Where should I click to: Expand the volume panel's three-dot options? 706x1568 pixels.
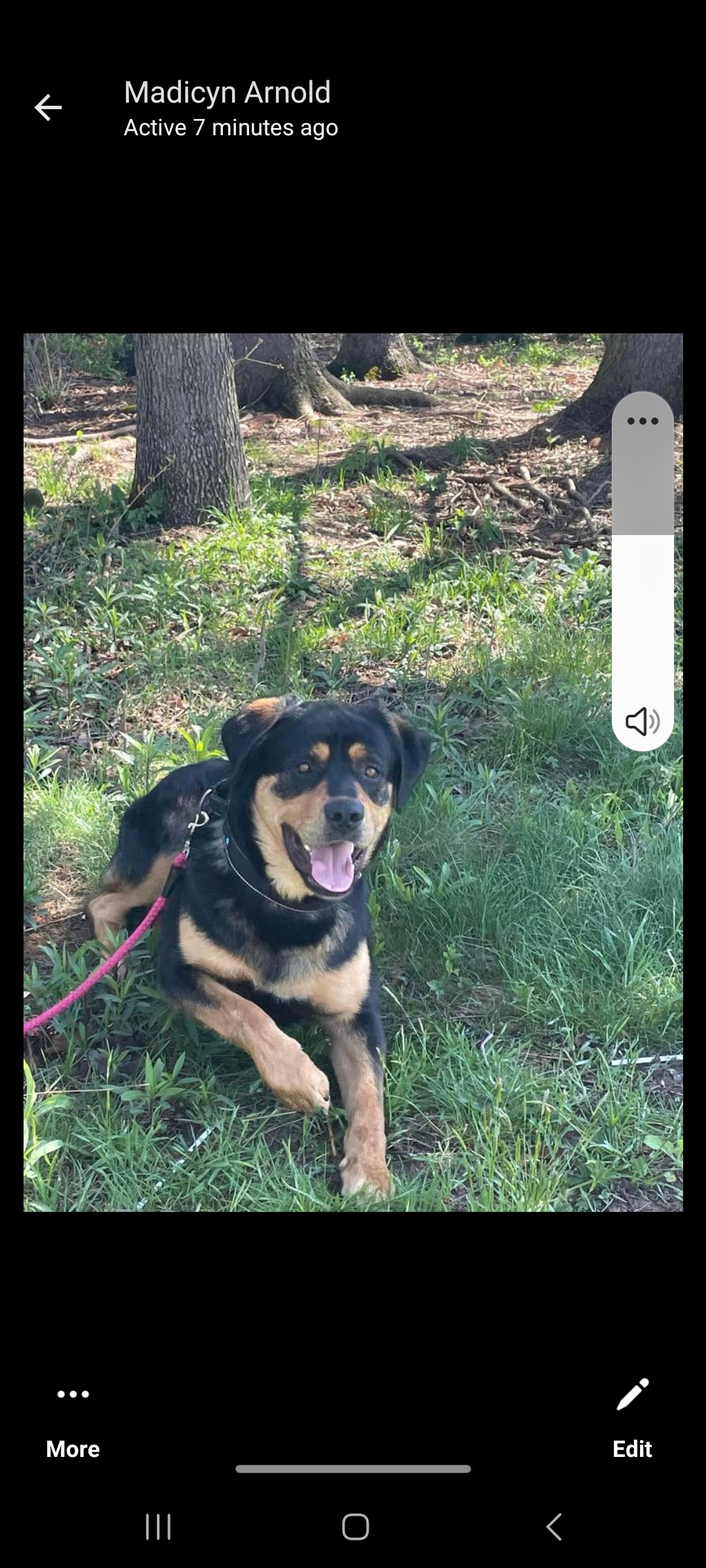[x=643, y=421]
